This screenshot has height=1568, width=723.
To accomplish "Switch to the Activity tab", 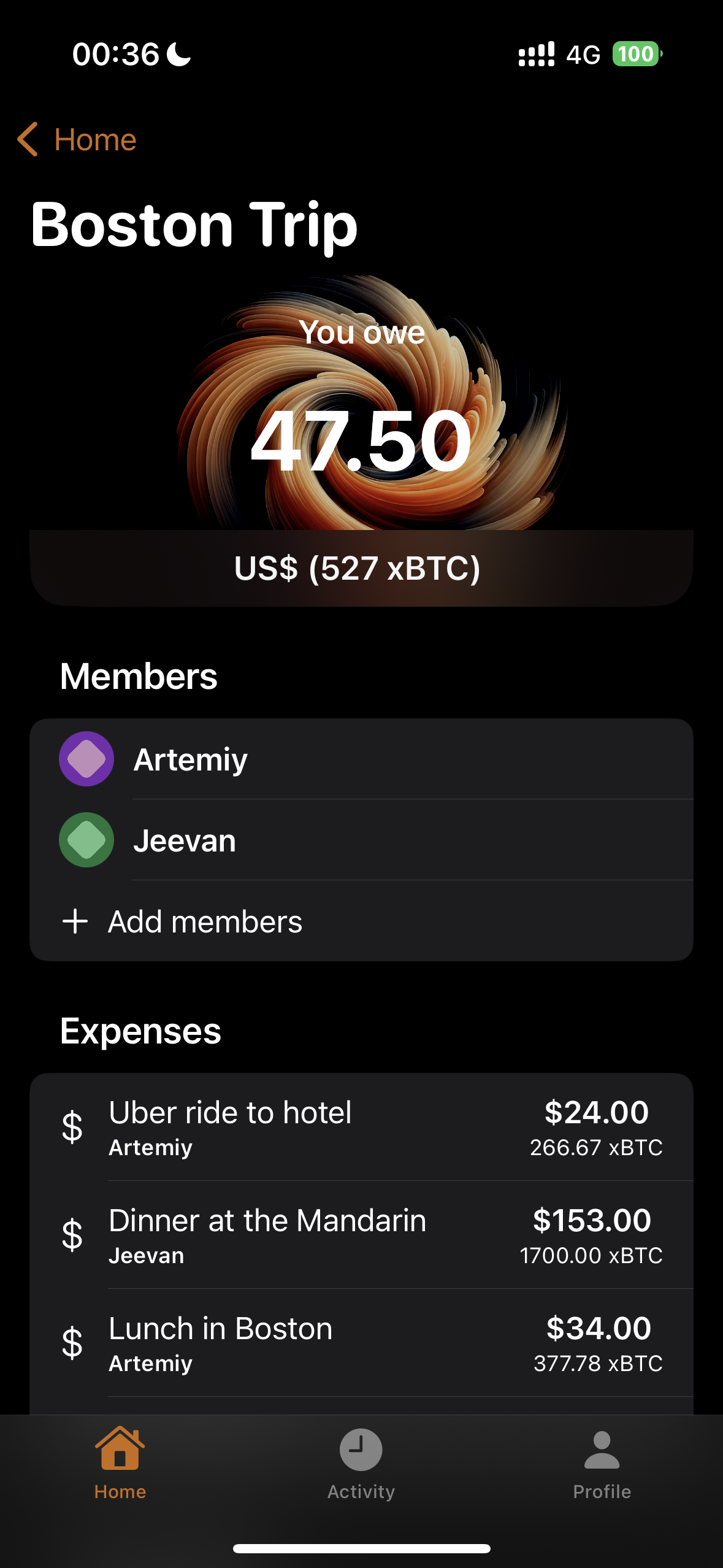I will pos(361,1464).
